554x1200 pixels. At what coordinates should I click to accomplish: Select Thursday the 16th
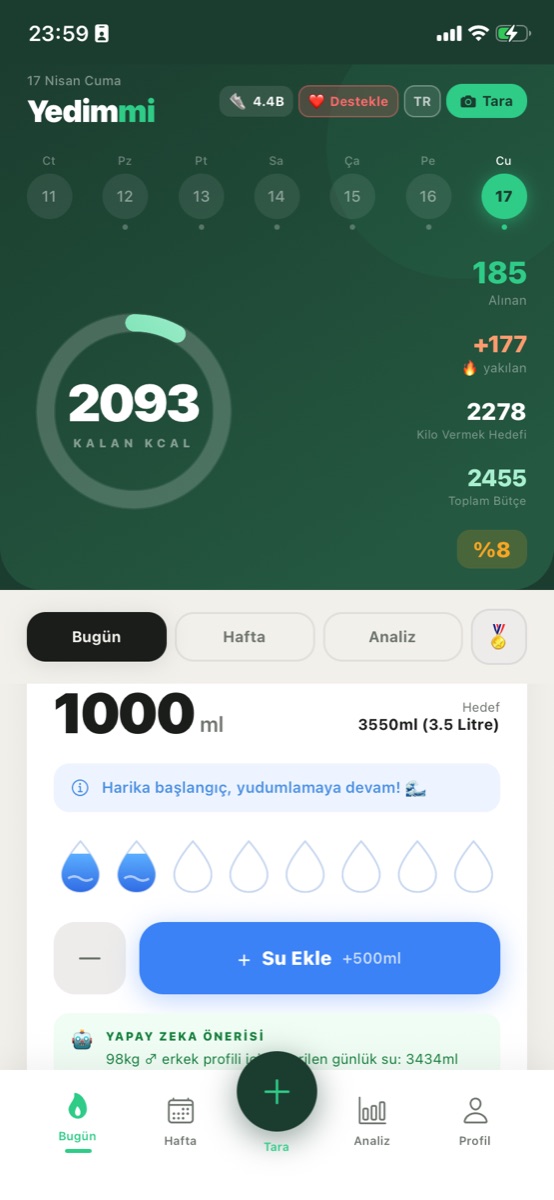tap(428, 196)
